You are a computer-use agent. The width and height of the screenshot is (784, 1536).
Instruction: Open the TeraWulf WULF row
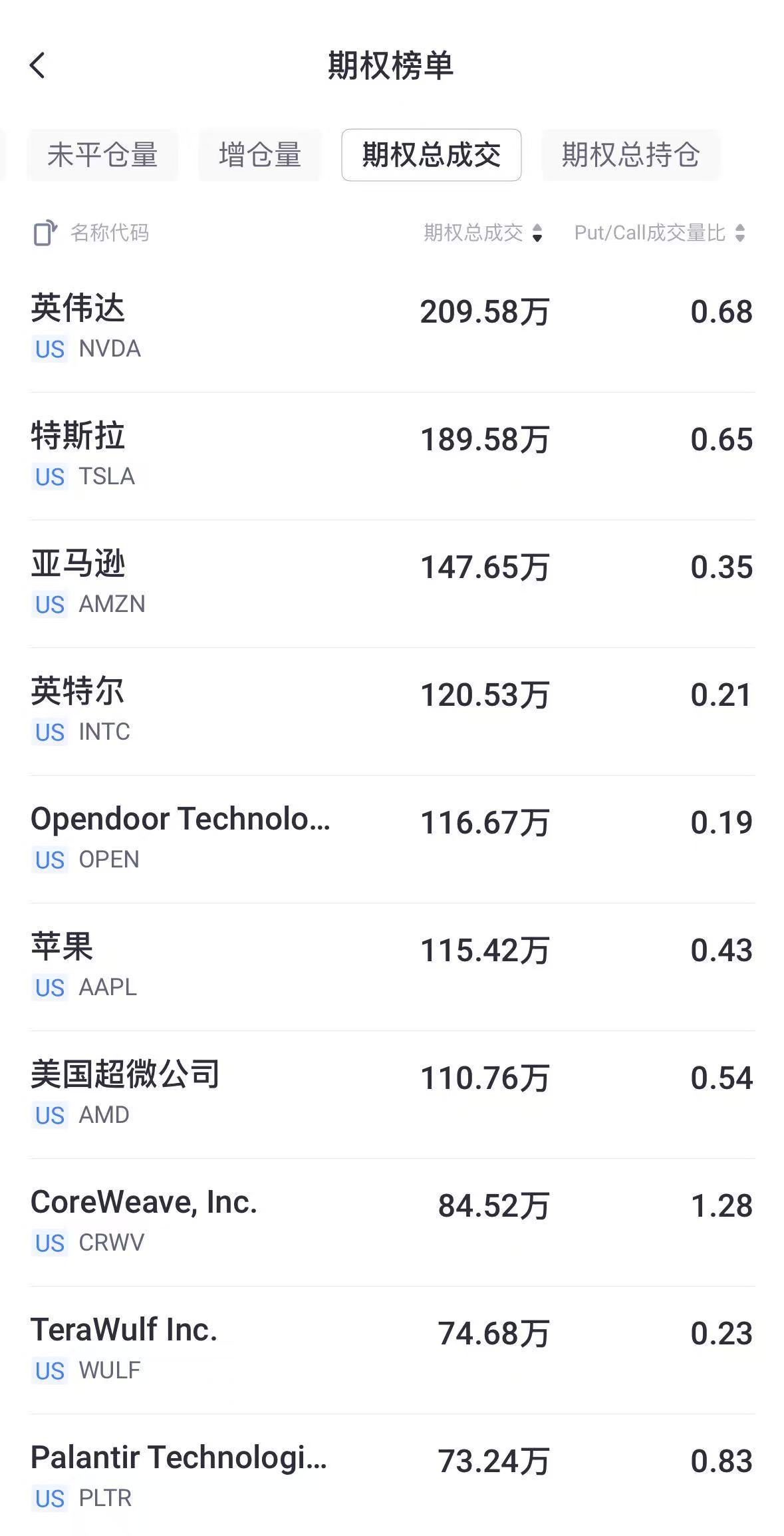(x=392, y=1350)
